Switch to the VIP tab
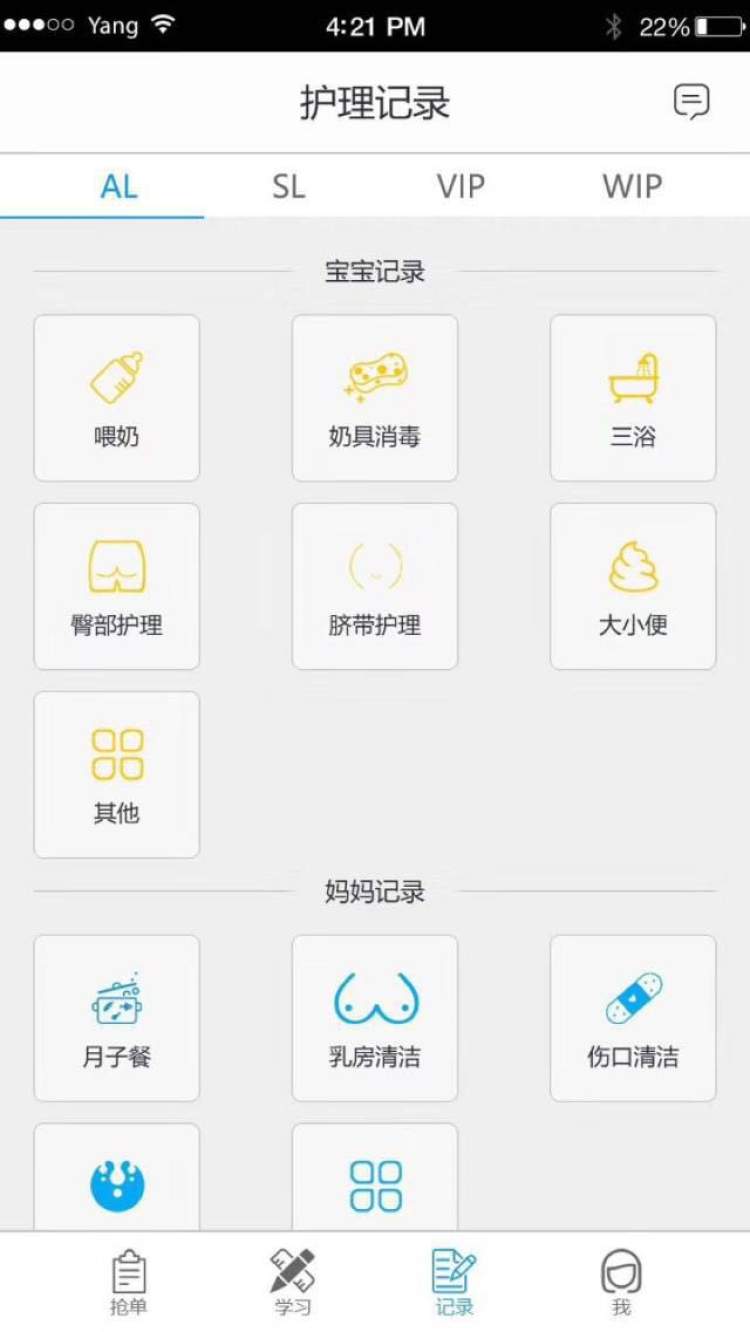This screenshot has height=1332, width=750. pos(460,186)
